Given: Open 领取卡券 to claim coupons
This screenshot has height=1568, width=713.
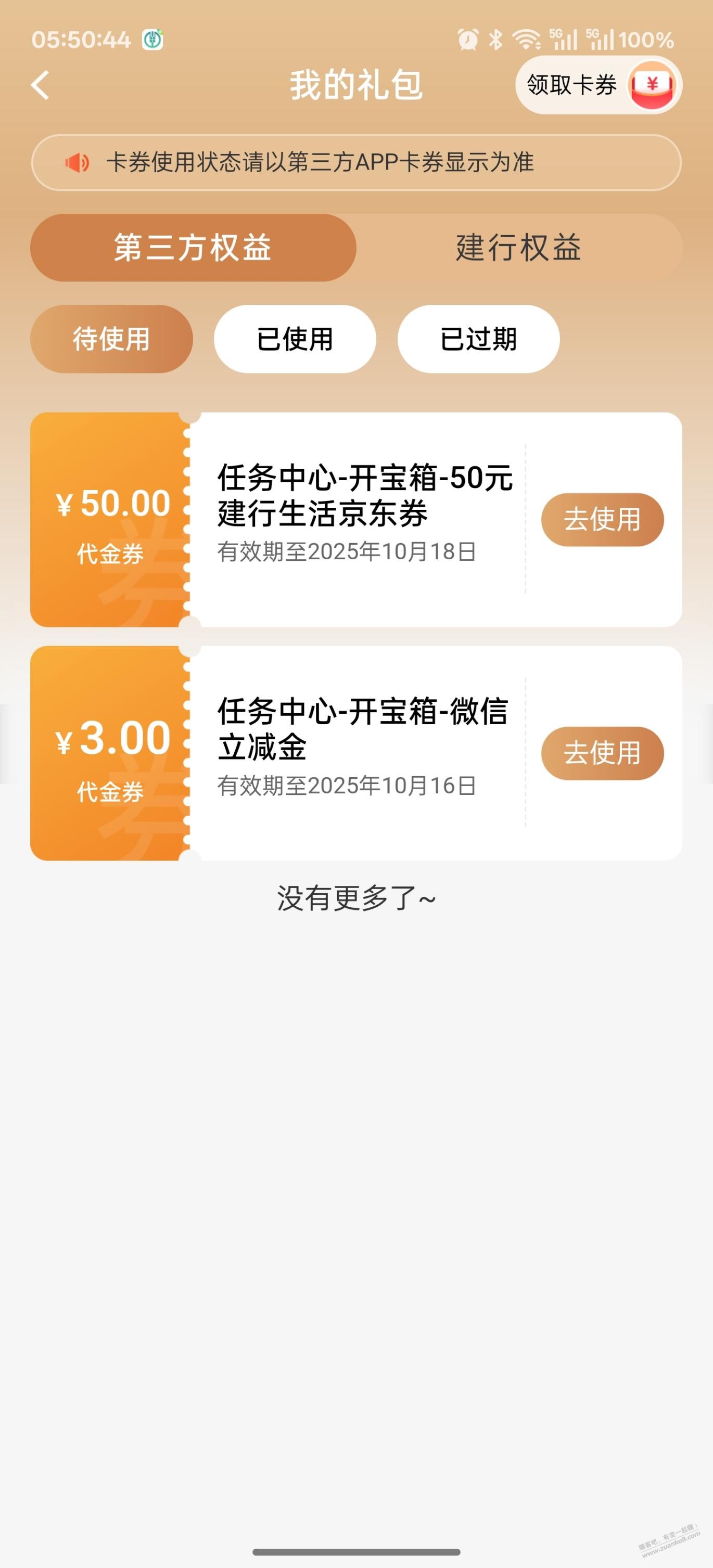Looking at the screenshot, I should point(597,85).
